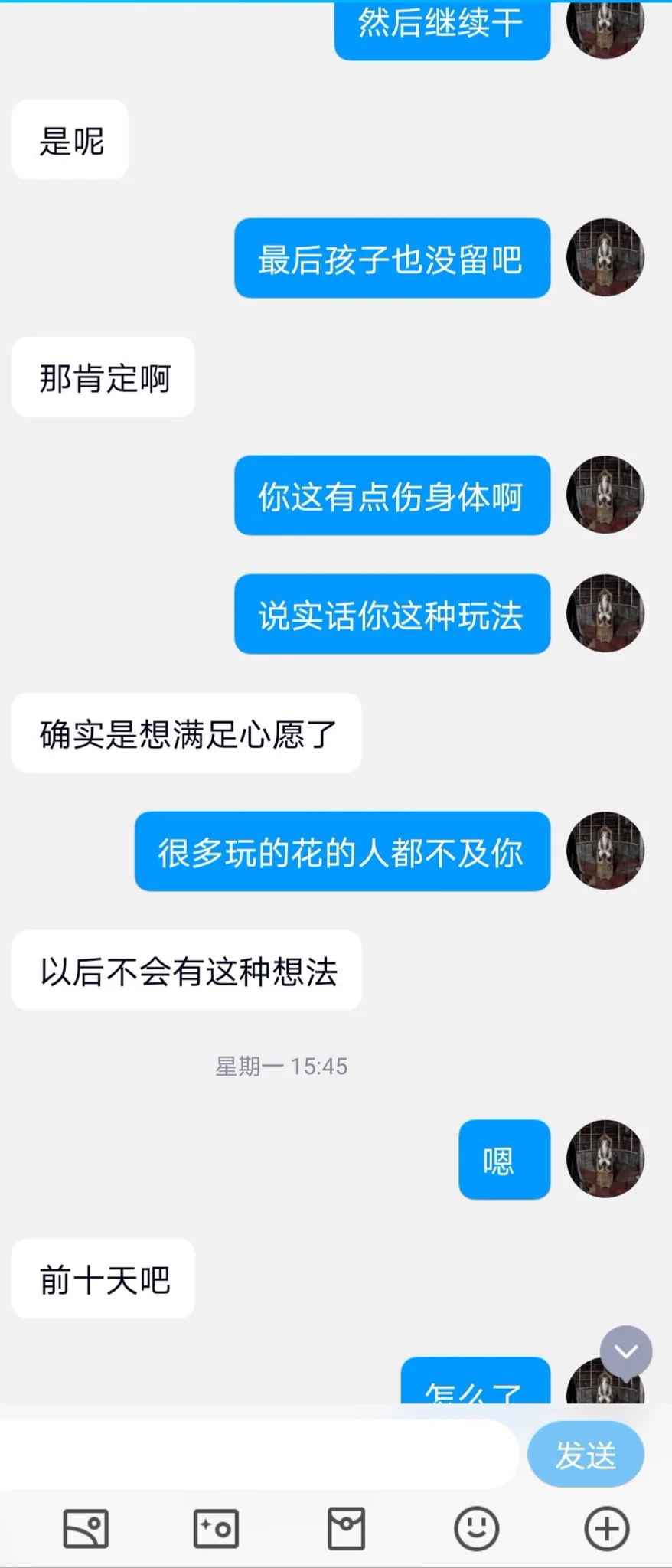The image size is (672, 1568).
Task: Tap the message input field
Action: [x=260, y=1455]
